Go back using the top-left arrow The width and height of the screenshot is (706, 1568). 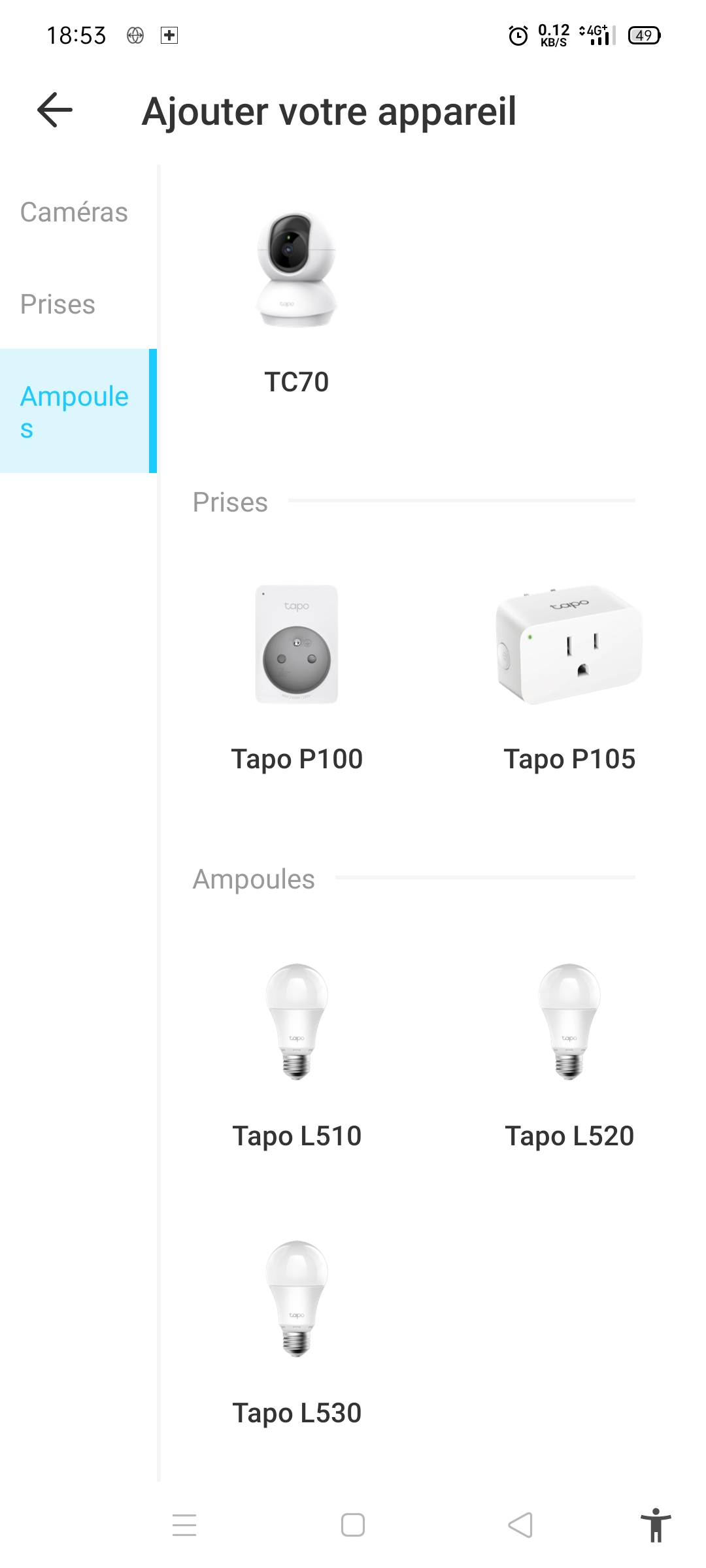click(x=55, y=110)
